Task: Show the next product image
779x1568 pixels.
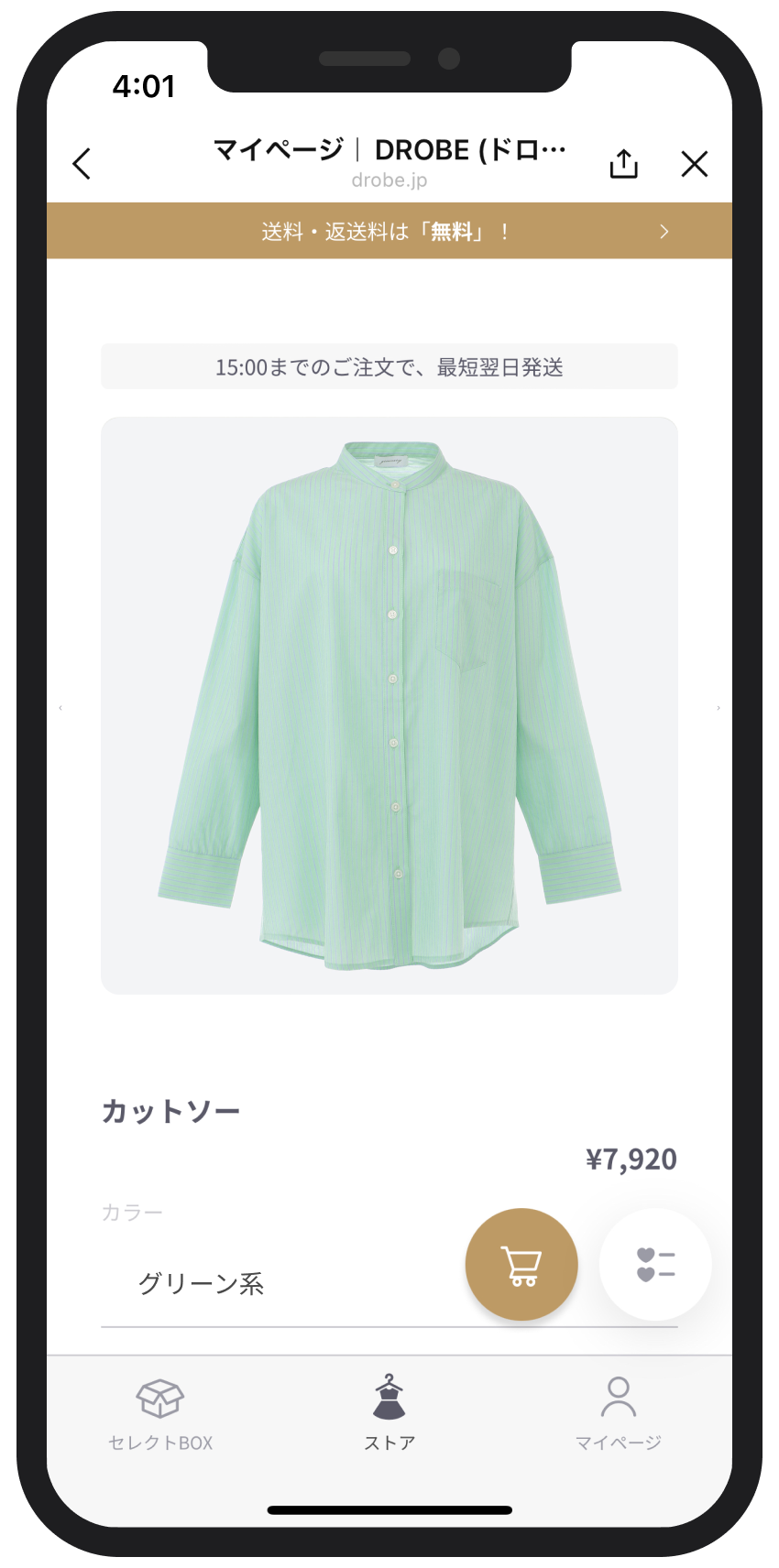Action: (x=718, y=708)
